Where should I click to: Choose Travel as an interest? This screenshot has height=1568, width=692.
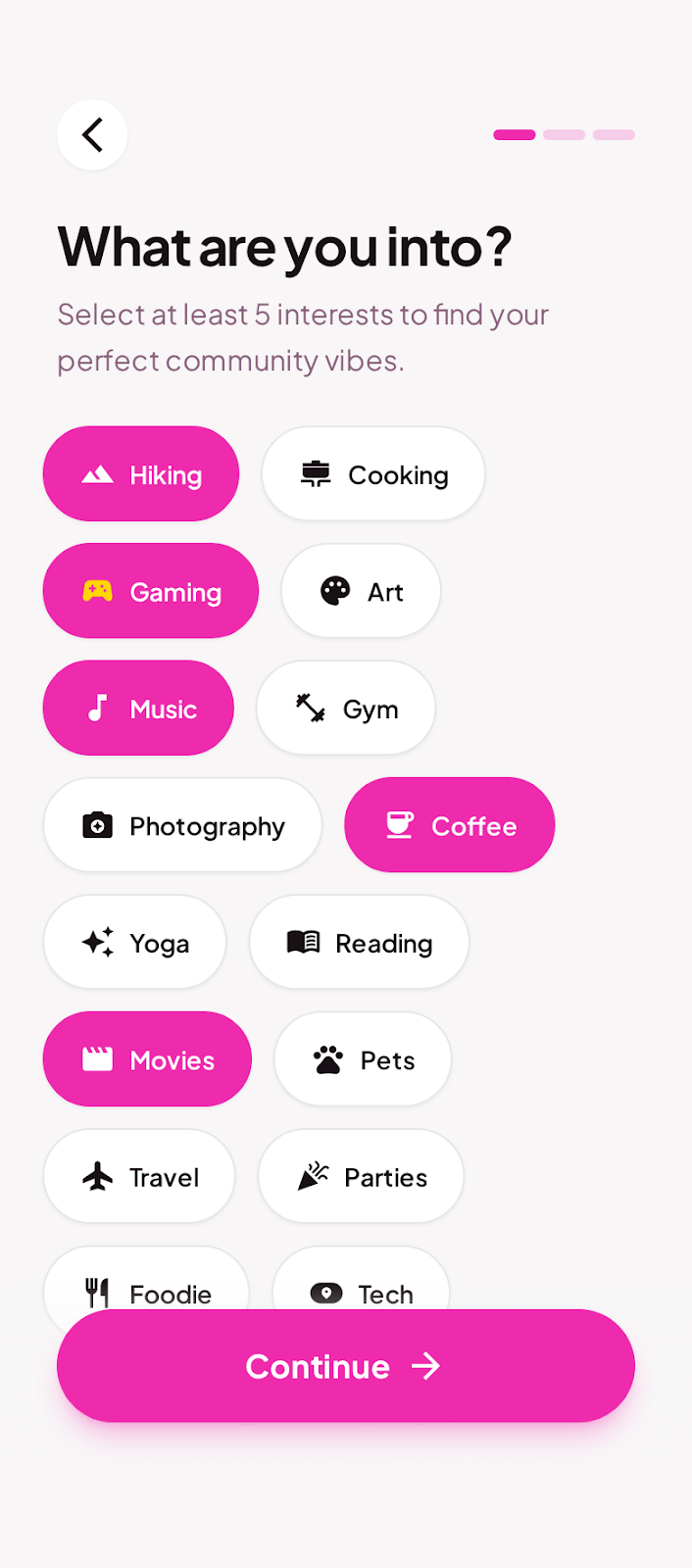pyautogui.click(x=139, y=1176)
